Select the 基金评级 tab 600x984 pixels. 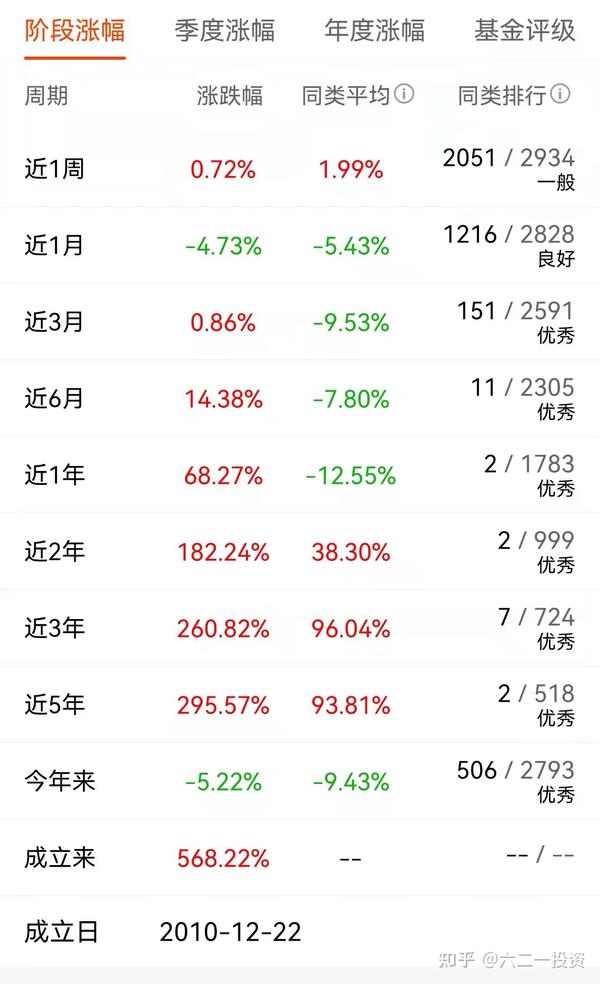pos(525,30)
